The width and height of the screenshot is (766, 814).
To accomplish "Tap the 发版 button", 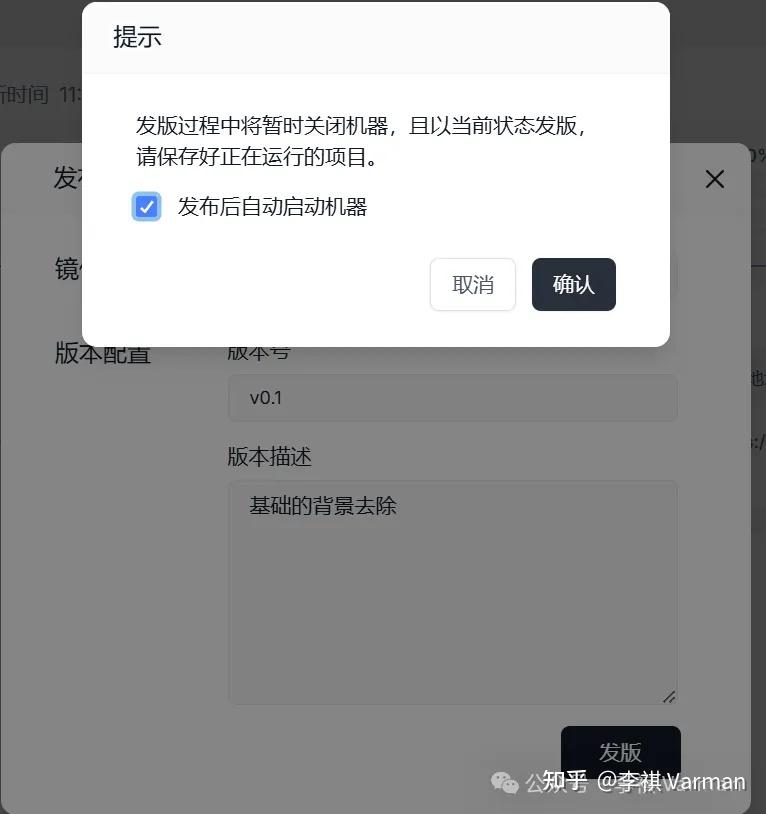I will pyautogui.click(x=620, y=752).
